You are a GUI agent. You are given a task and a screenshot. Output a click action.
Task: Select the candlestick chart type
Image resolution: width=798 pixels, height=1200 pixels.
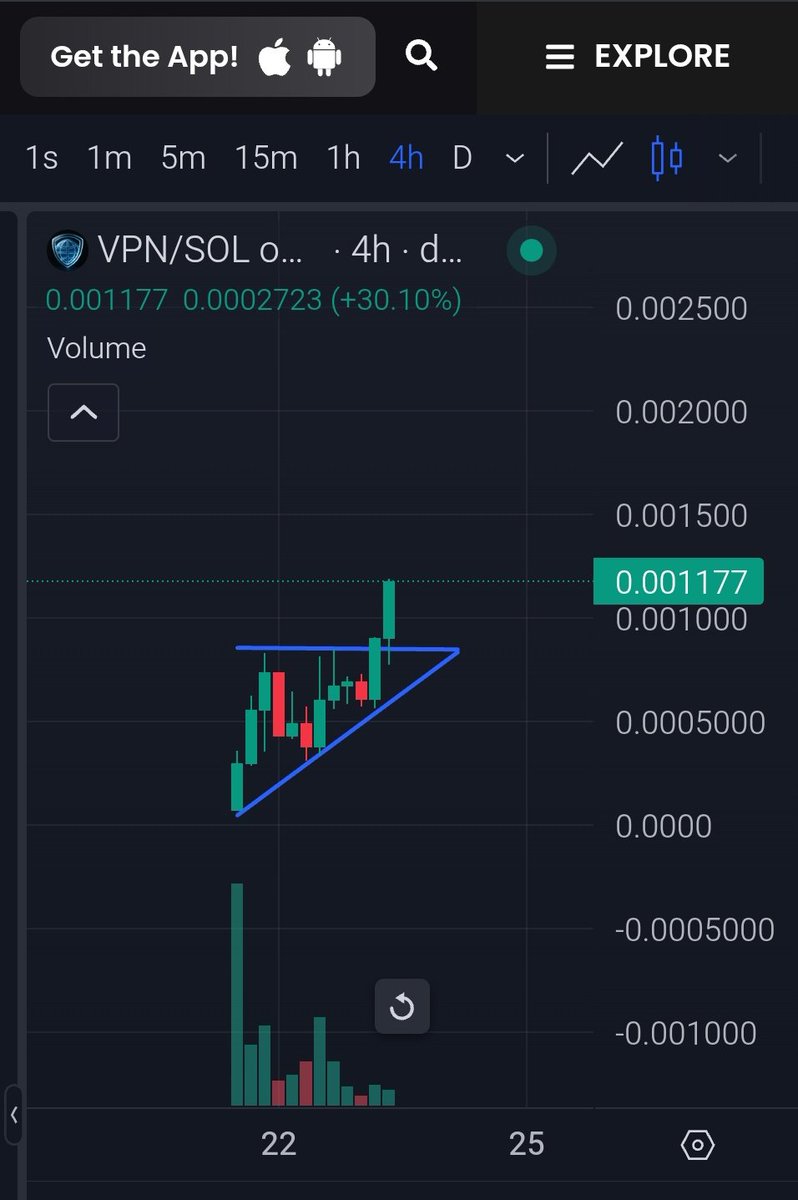pos(666,158)
